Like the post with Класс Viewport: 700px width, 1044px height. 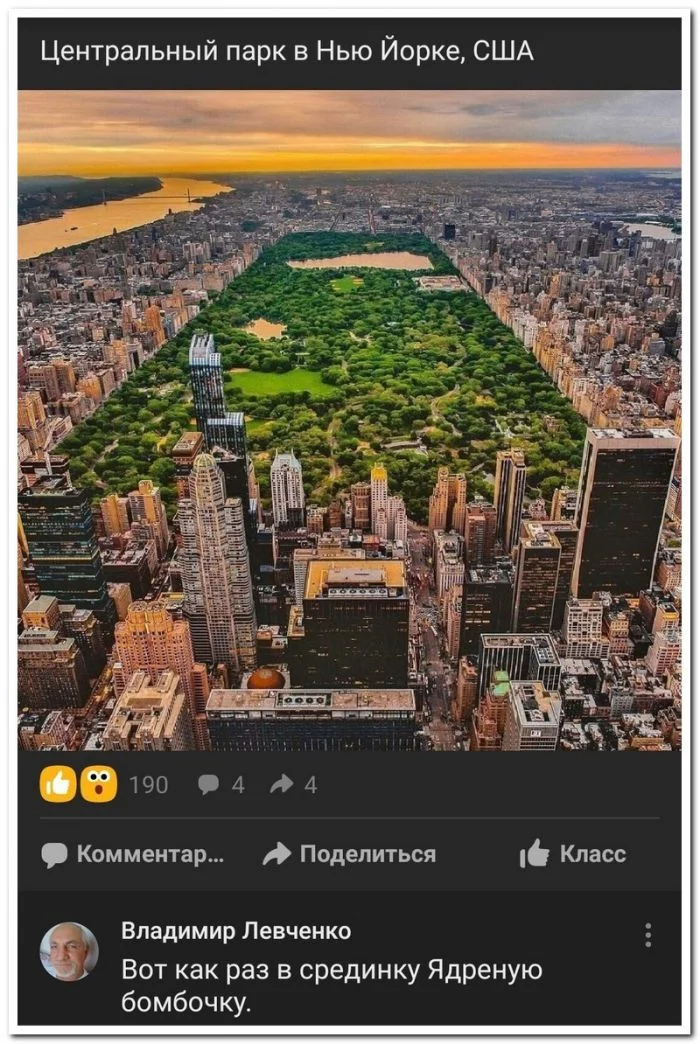(x=573, y=854)
